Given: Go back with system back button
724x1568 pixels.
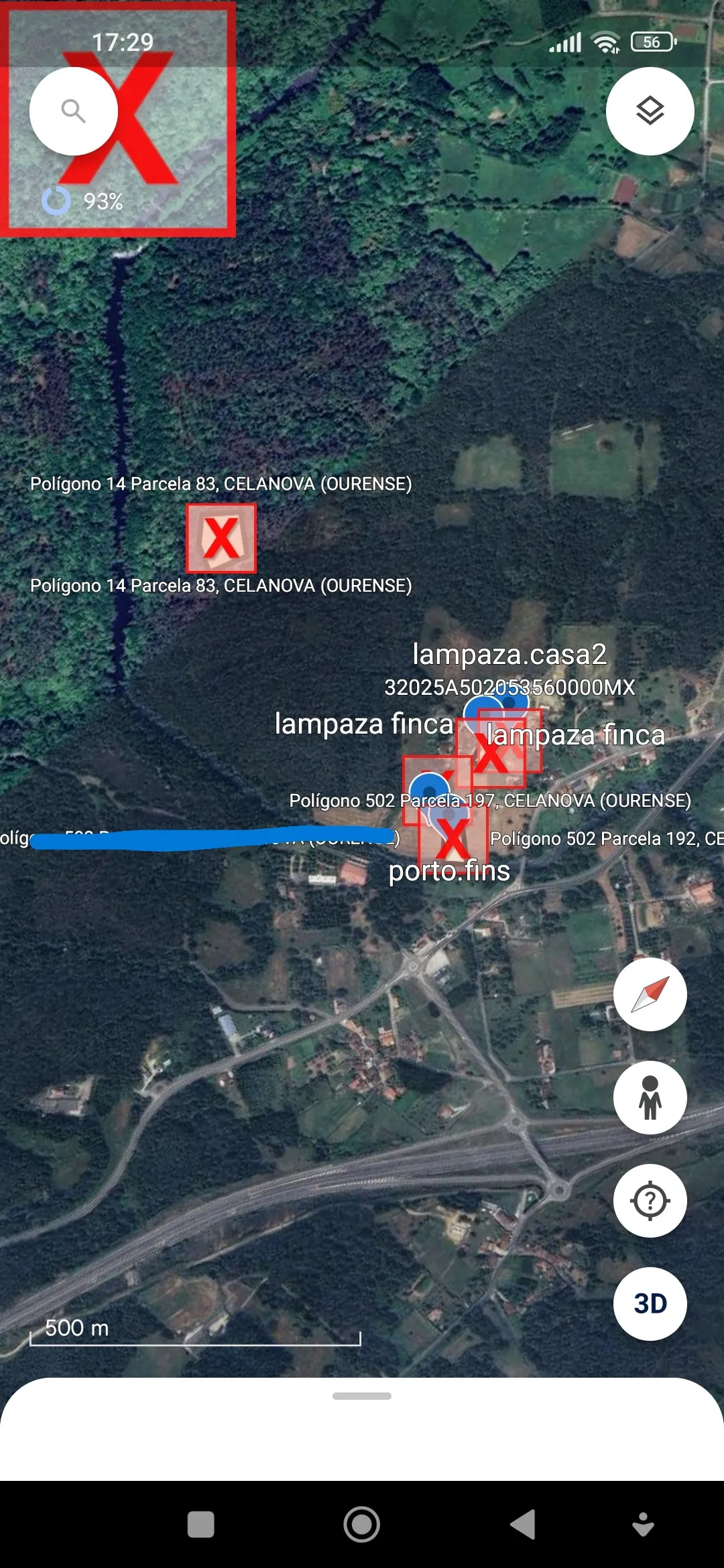Looking at the screenshot, I should pyautogui.click(x=523, y=1524).
